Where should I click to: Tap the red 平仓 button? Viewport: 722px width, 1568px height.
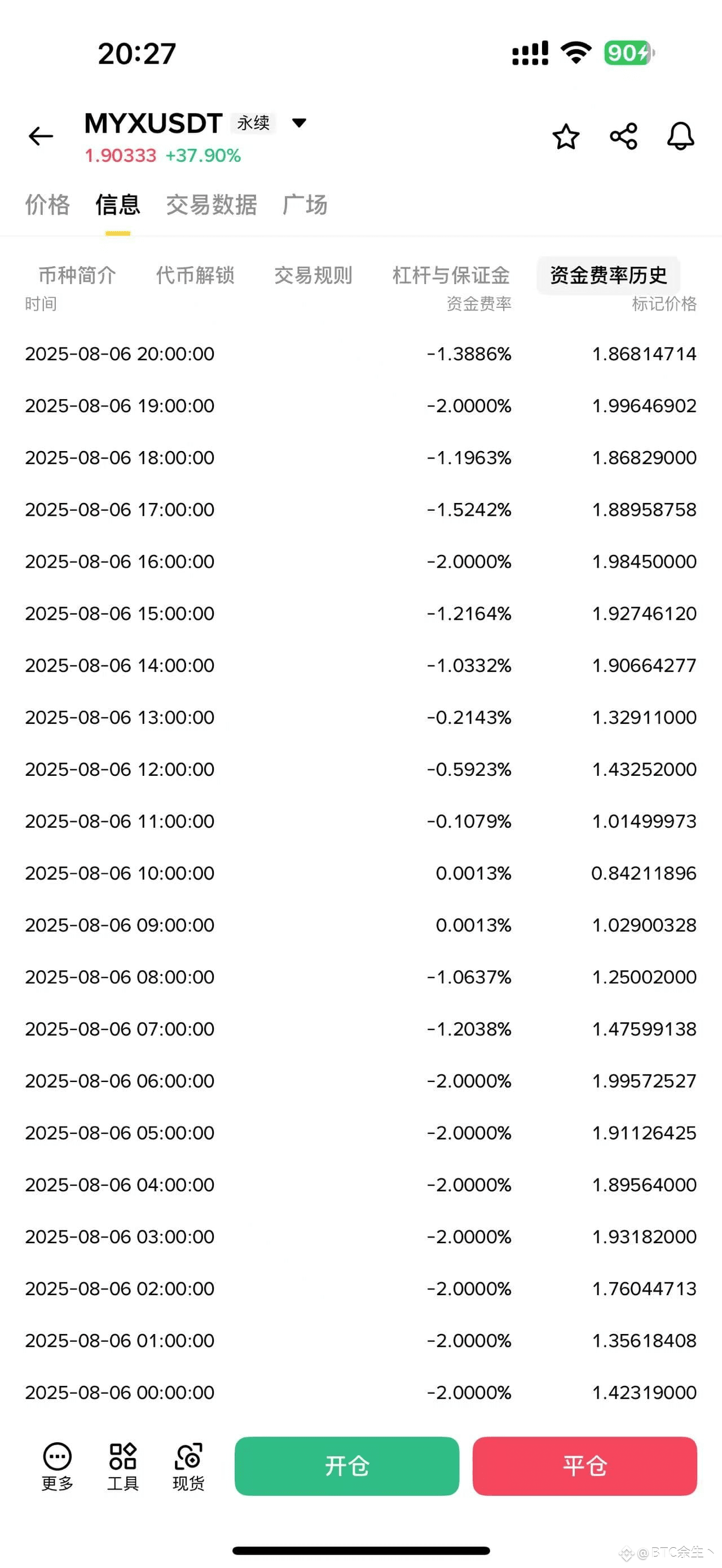(585, 1466)
